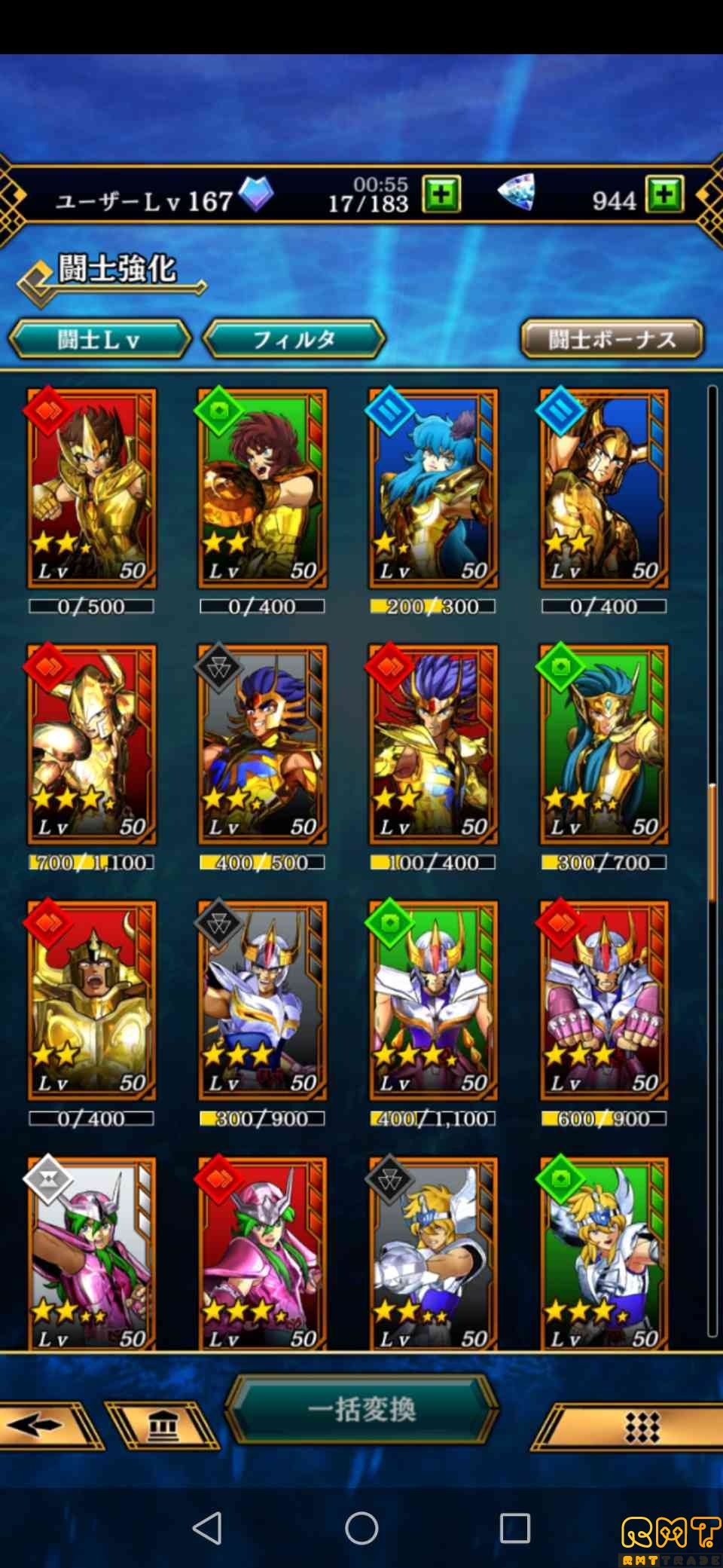Open the フィルタ filter button
Image resolution: width=723 pixels, height=1568 pixels.
[x=294, y=339]
